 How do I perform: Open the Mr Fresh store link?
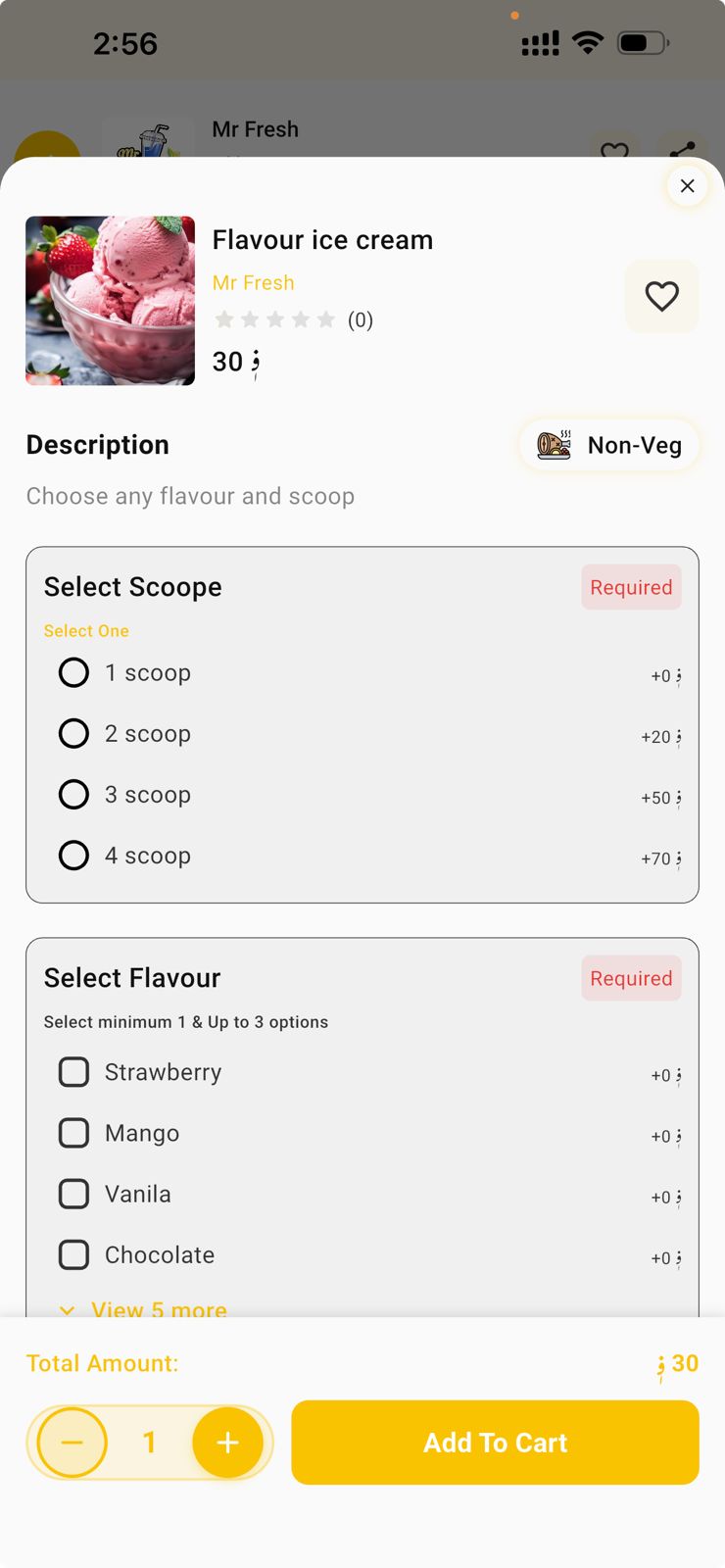253,282
